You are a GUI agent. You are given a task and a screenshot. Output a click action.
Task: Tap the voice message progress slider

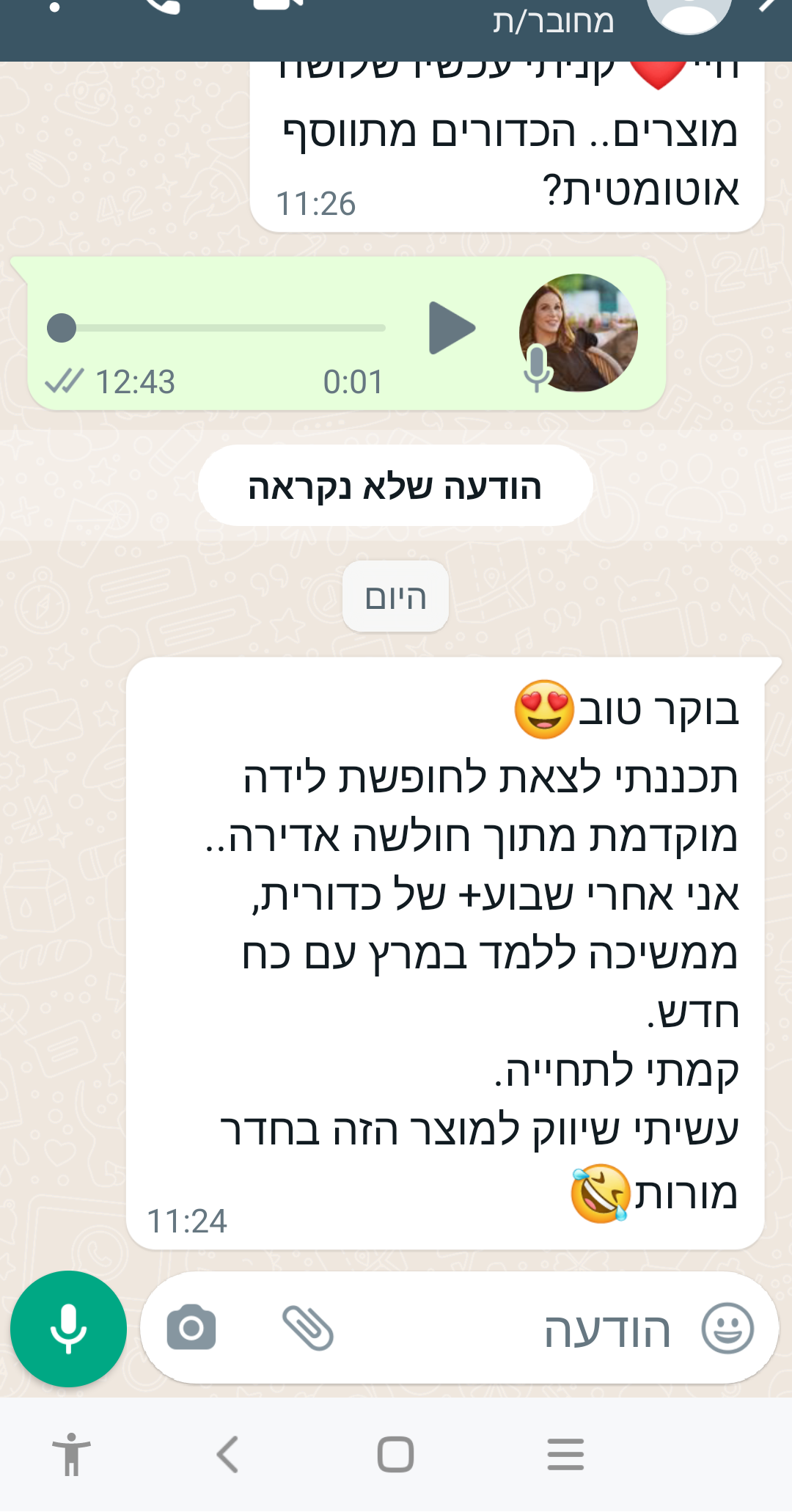point(220,328)
